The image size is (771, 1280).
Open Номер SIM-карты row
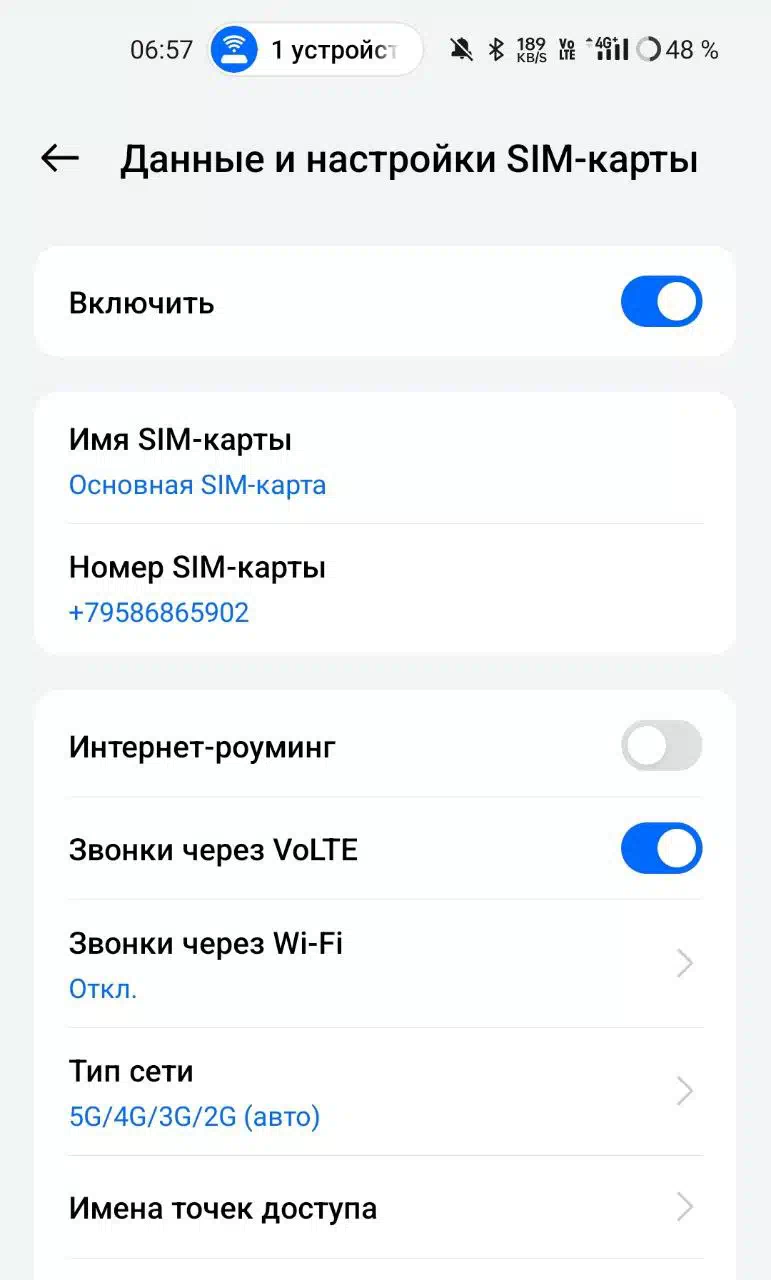[x=385, y=589]
